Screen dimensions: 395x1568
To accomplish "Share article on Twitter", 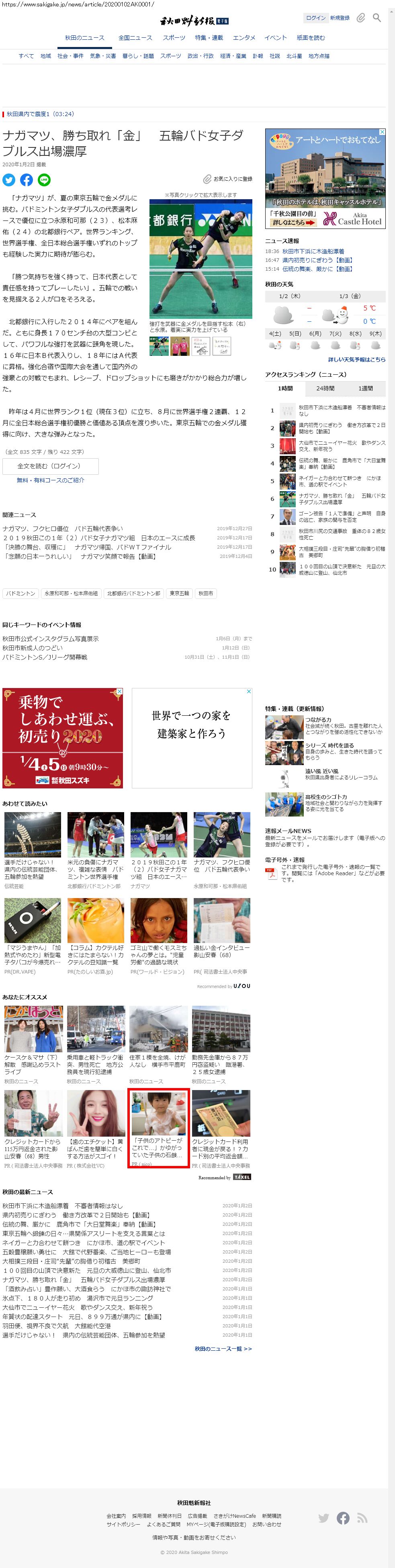I will (x=8, y=180).
